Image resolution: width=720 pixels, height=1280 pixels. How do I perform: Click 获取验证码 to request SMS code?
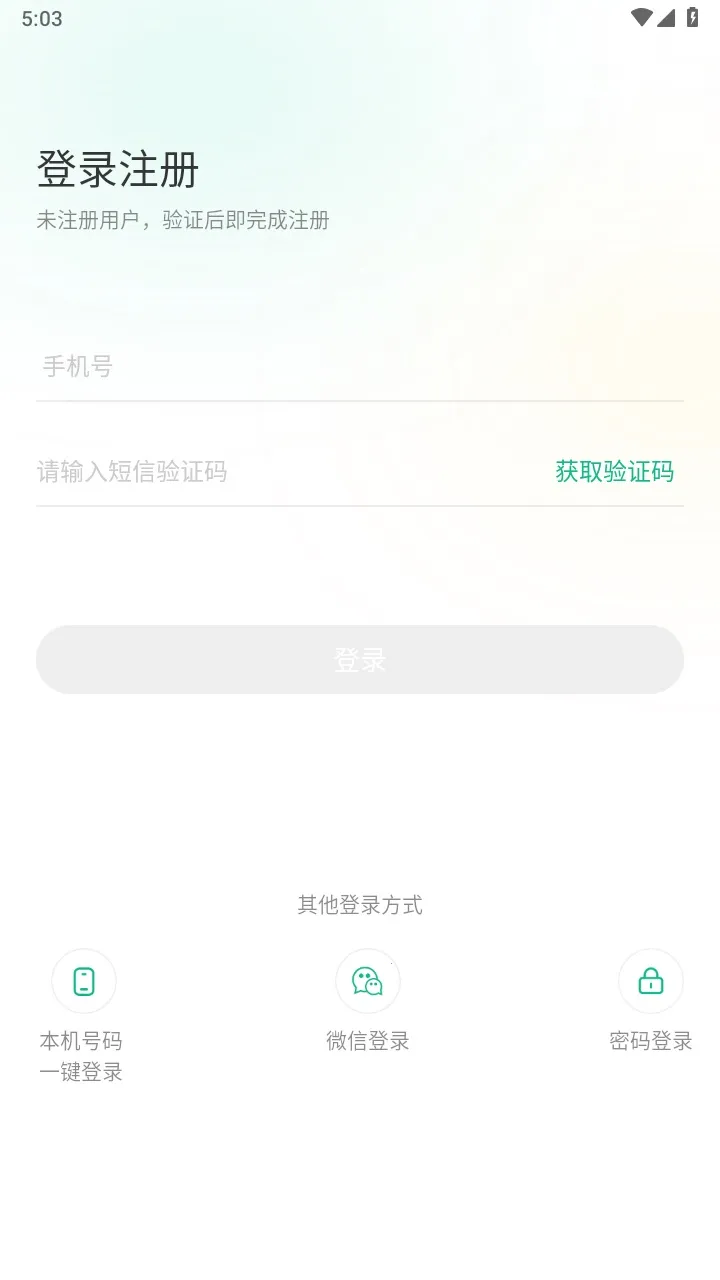pyautogui.click(x=615, y=471)
